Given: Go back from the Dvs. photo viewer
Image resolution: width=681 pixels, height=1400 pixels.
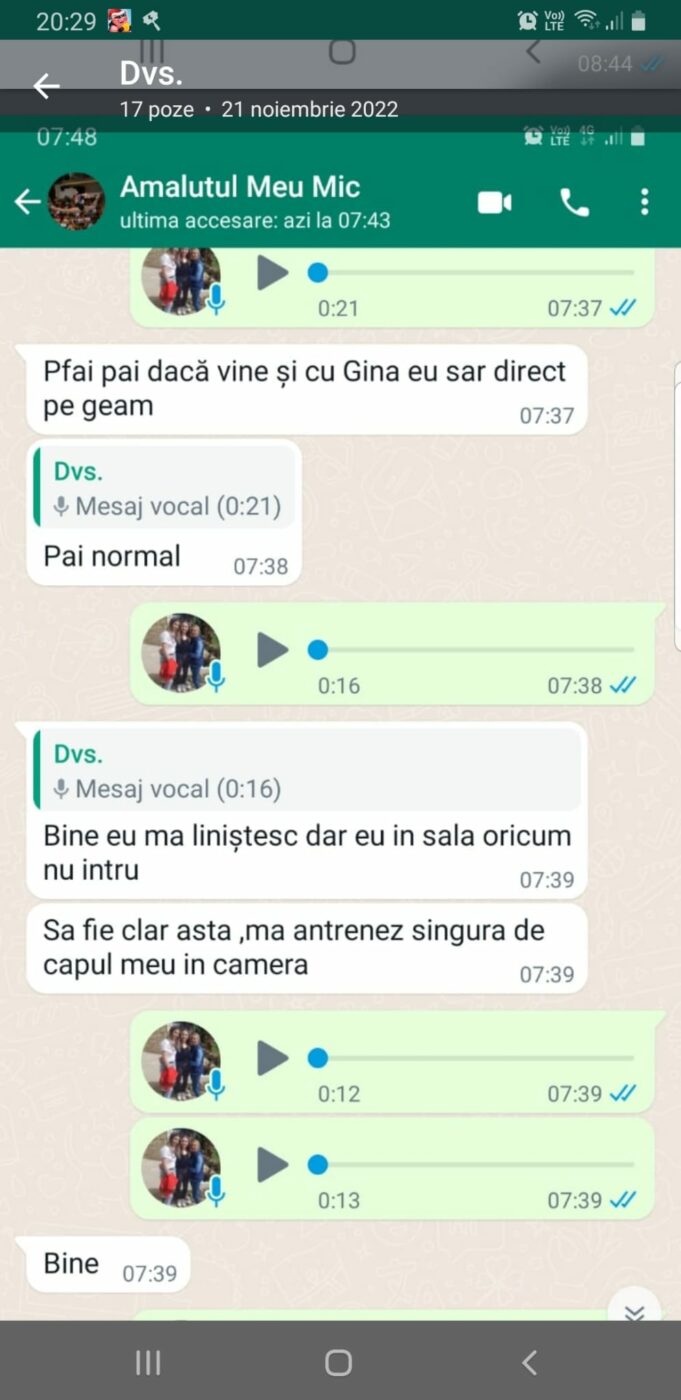Looking at the screenshot, I should pos(46,87).
